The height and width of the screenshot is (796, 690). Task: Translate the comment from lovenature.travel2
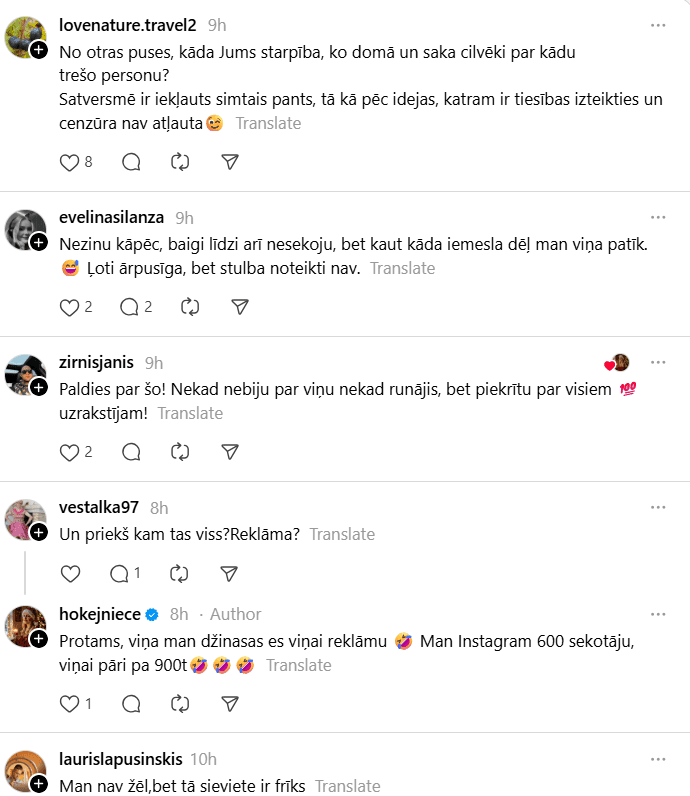point(268,124)
